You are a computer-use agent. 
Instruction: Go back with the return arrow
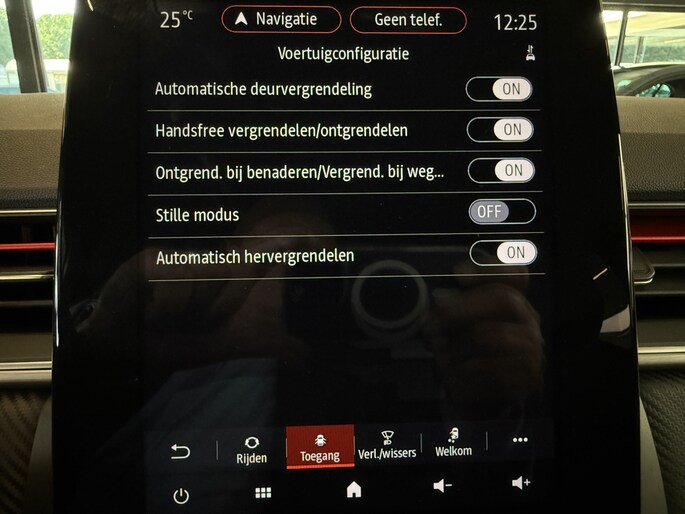click(181, 451)
